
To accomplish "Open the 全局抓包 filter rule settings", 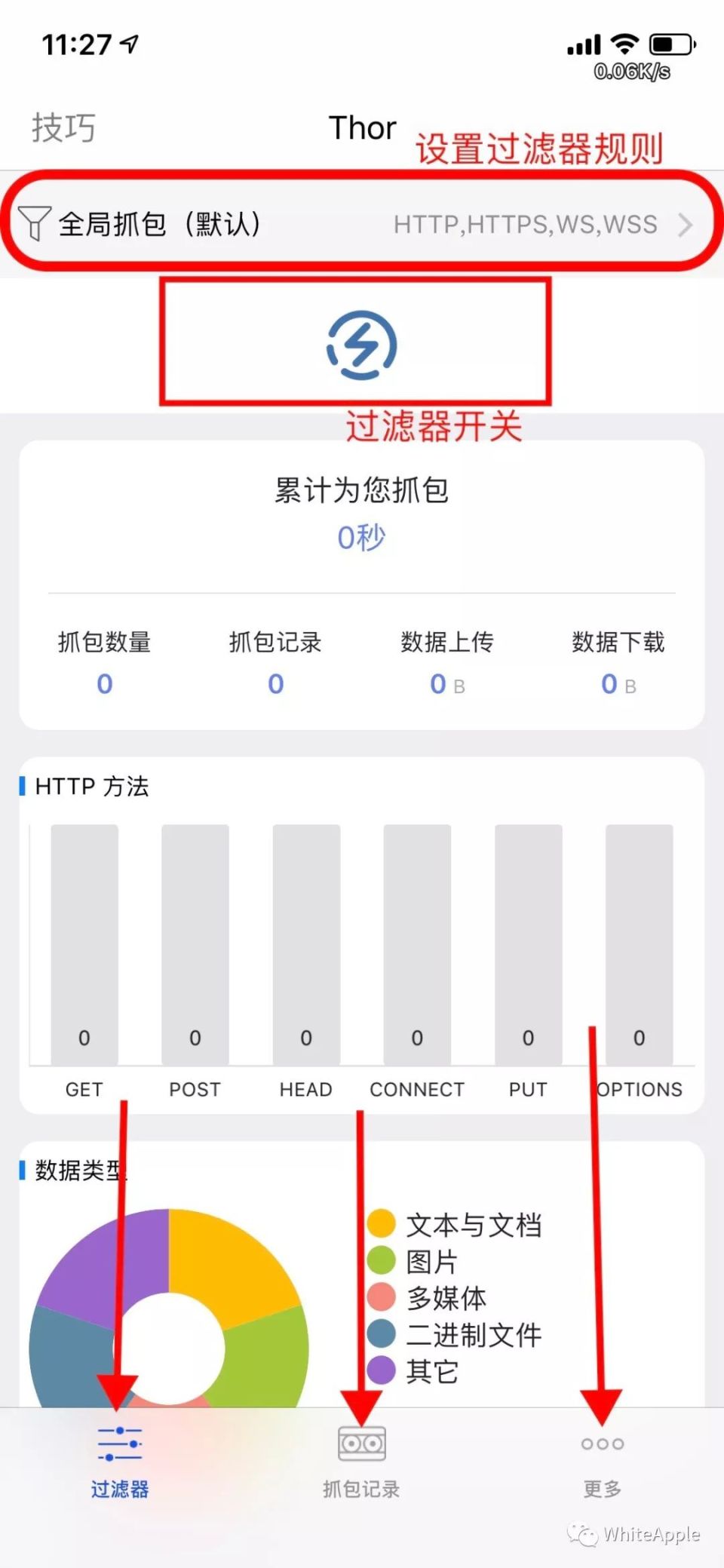I will point(362,224).
